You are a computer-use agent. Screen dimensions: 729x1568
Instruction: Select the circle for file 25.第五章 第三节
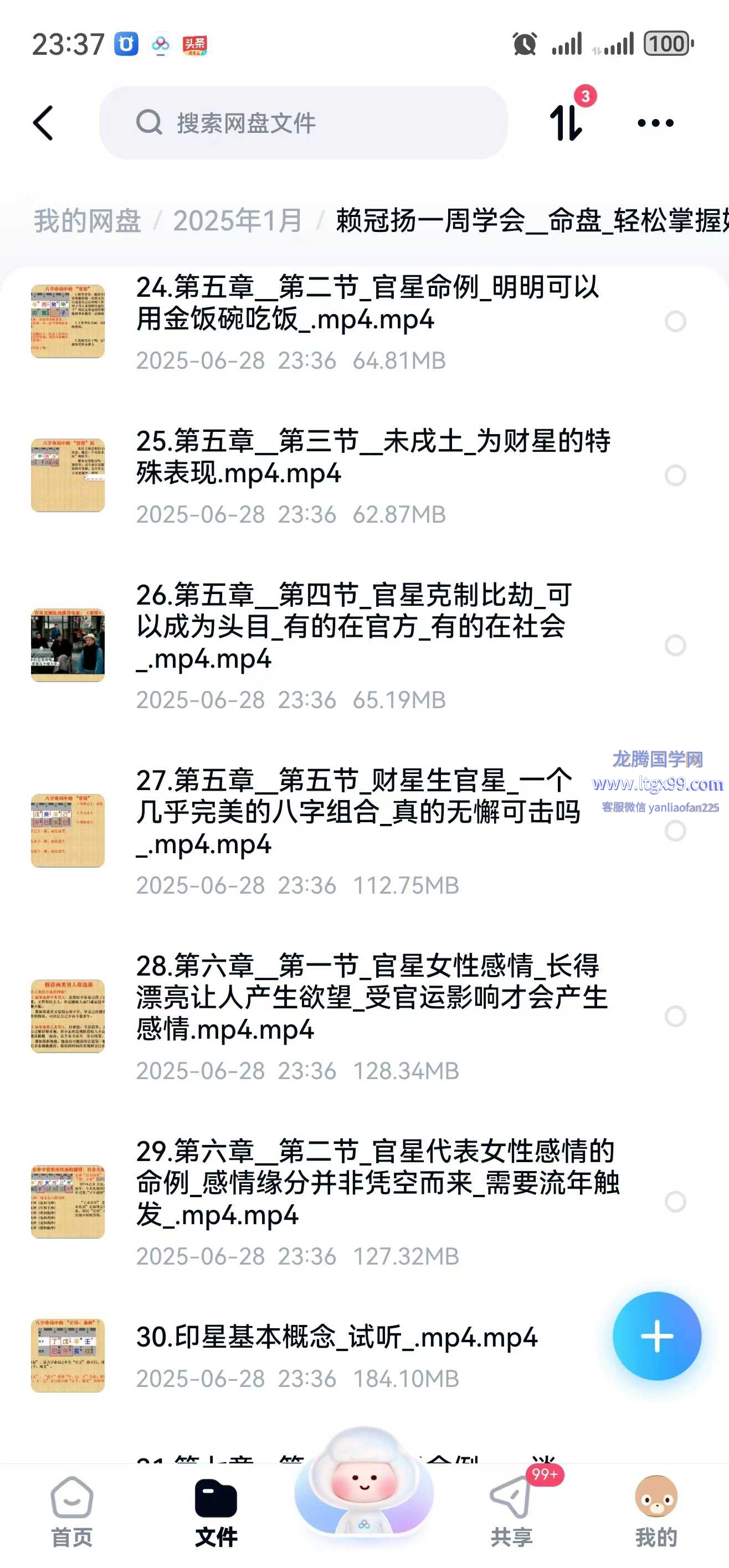point(675,476)
